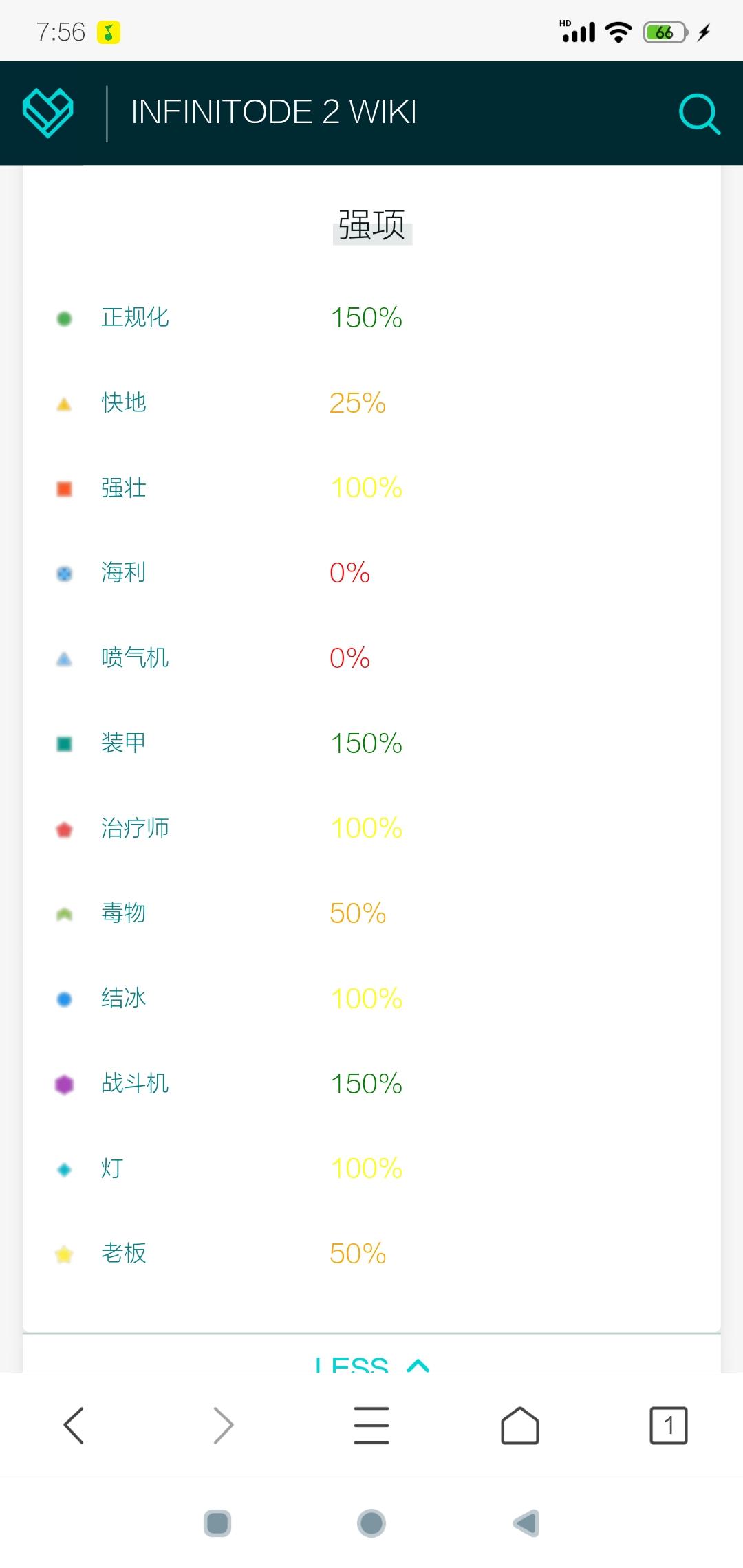Open the 正规化 enemy link
The height and width of the screenshot is (1568, 743).
[135, 318]
